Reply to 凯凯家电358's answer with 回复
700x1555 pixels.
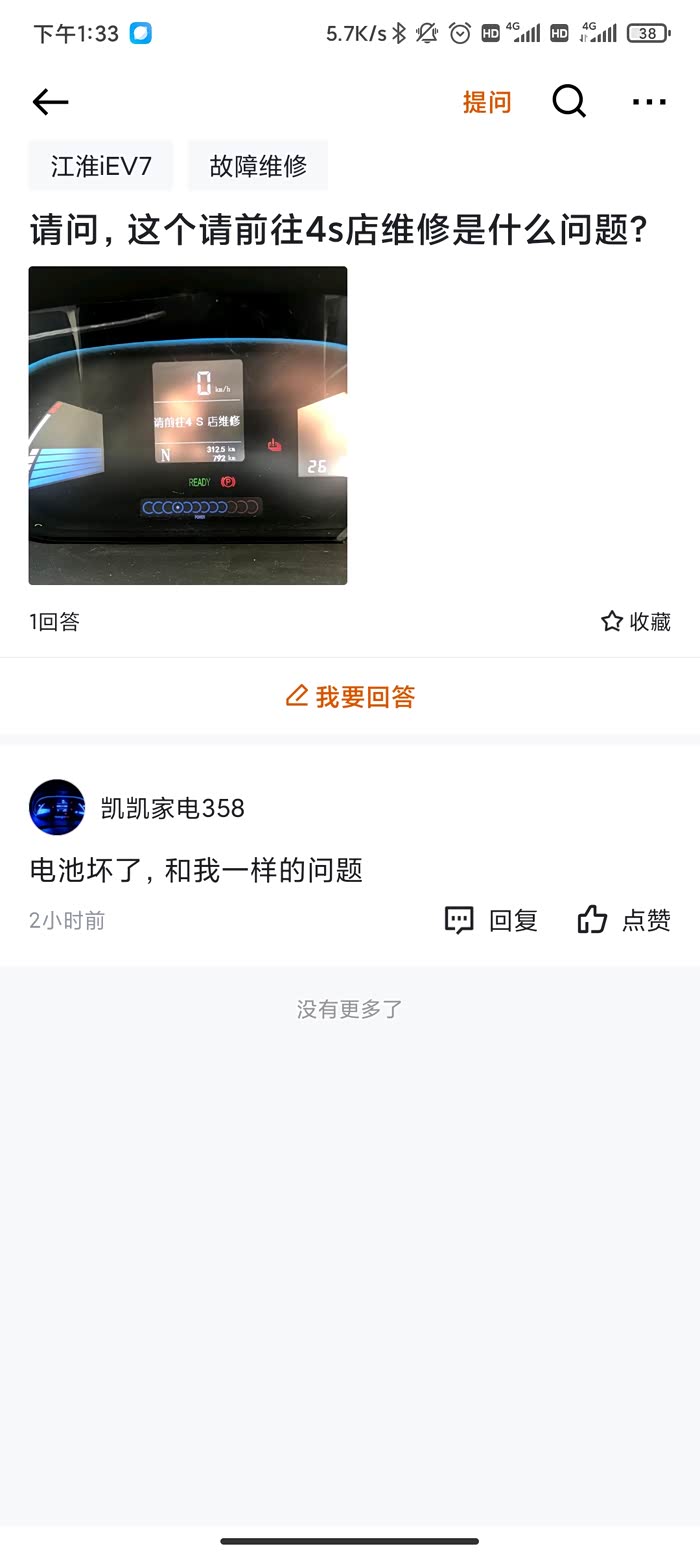tap(491, 920)
